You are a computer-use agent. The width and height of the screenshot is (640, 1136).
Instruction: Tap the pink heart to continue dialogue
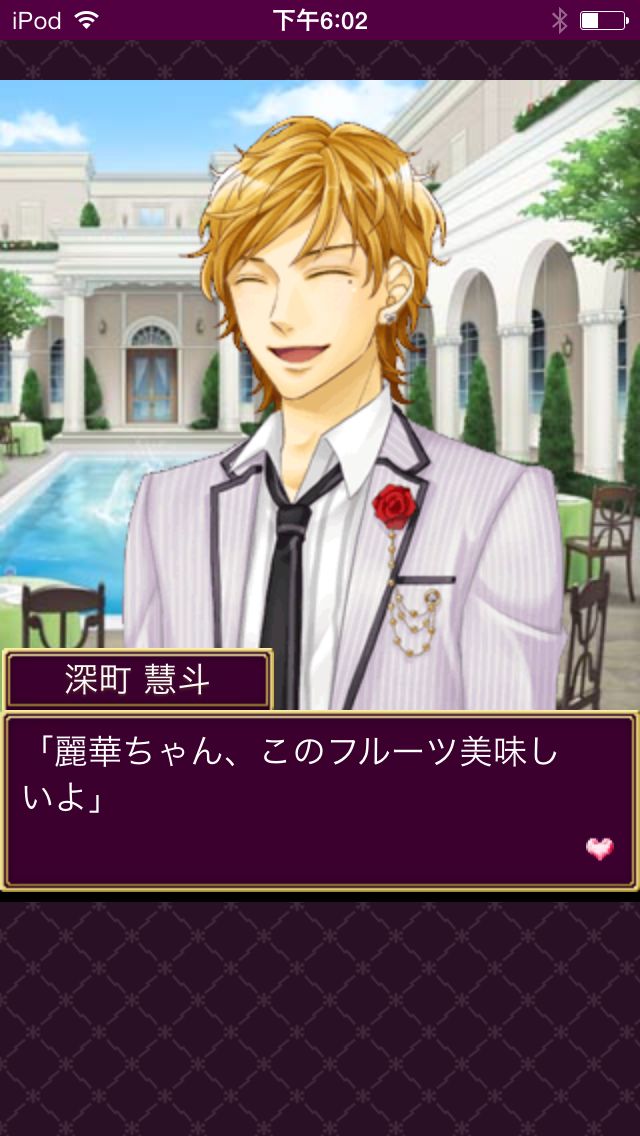pos(599,849)
